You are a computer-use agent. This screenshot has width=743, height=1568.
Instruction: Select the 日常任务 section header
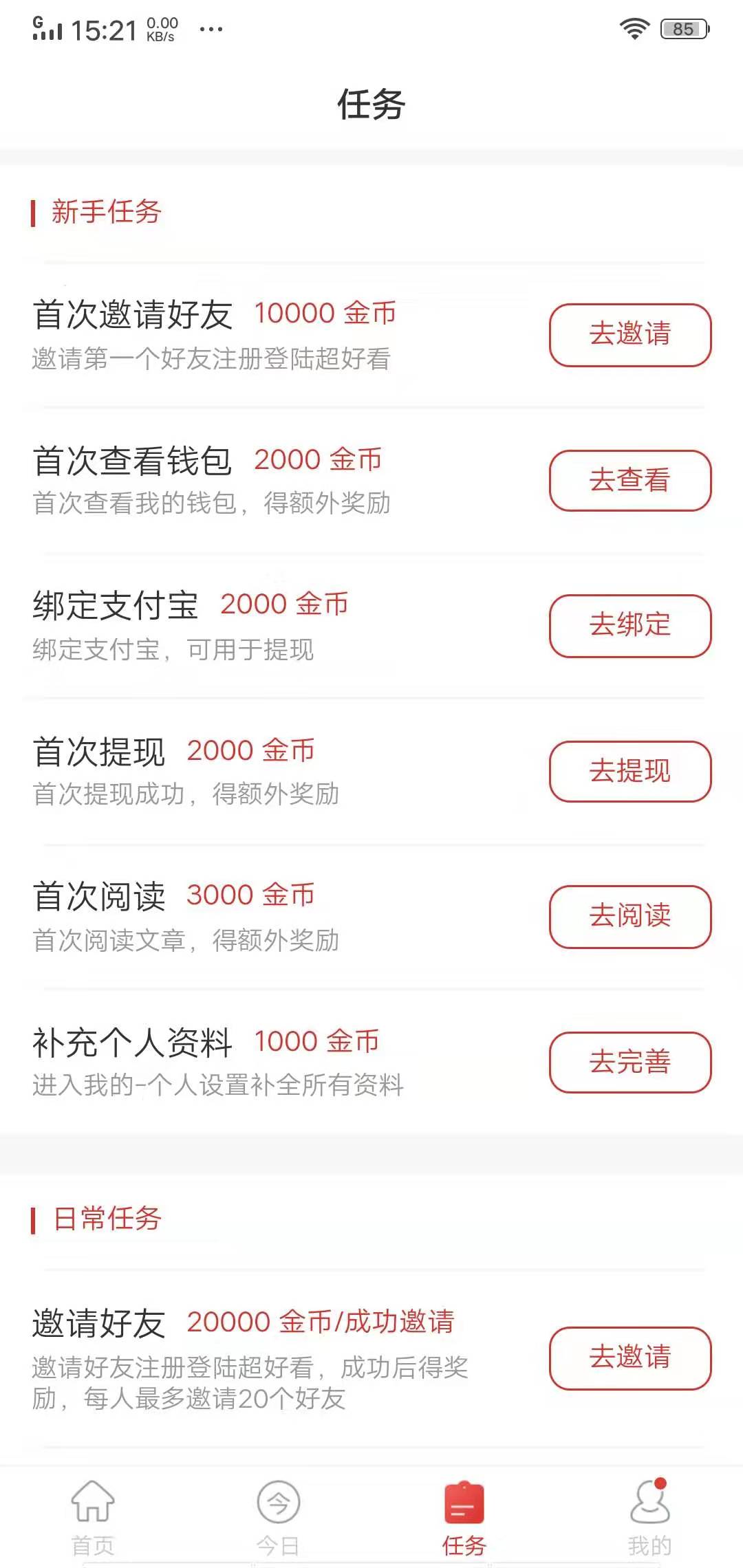pyautogui.click(x=106, y=1220)
